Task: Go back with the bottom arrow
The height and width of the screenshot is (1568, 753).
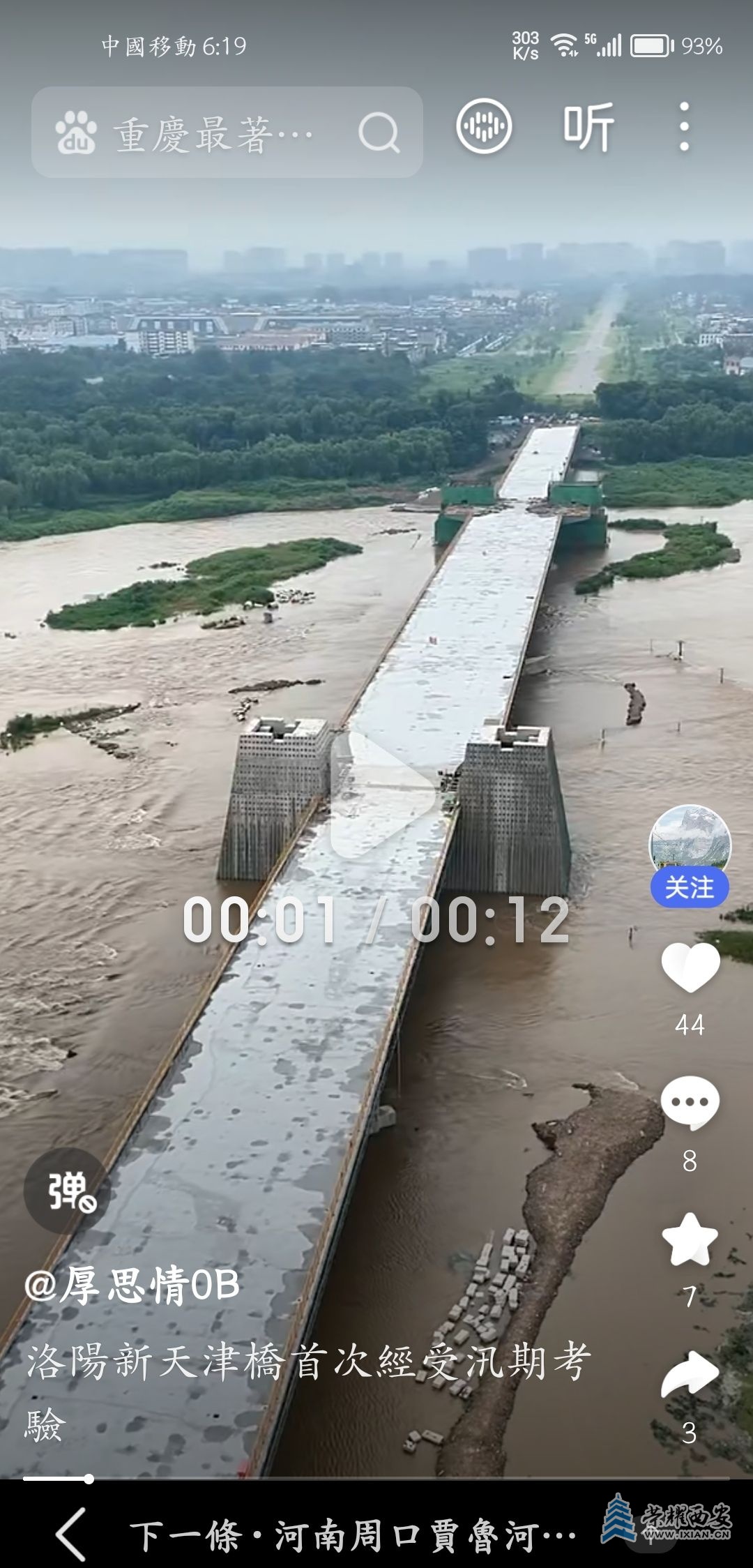Action: (71, 1534)
